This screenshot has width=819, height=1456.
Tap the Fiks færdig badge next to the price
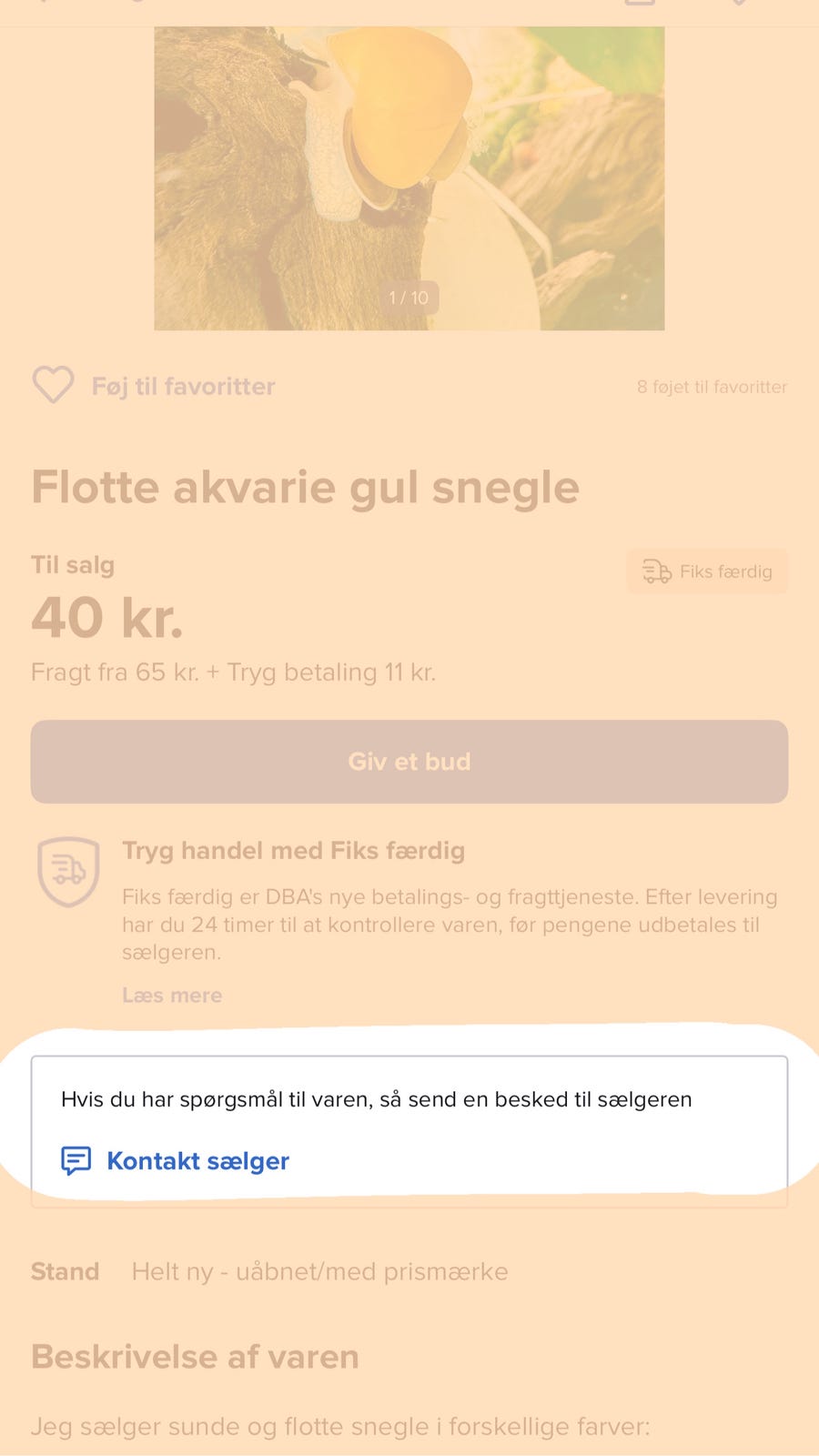coord(708,571)
